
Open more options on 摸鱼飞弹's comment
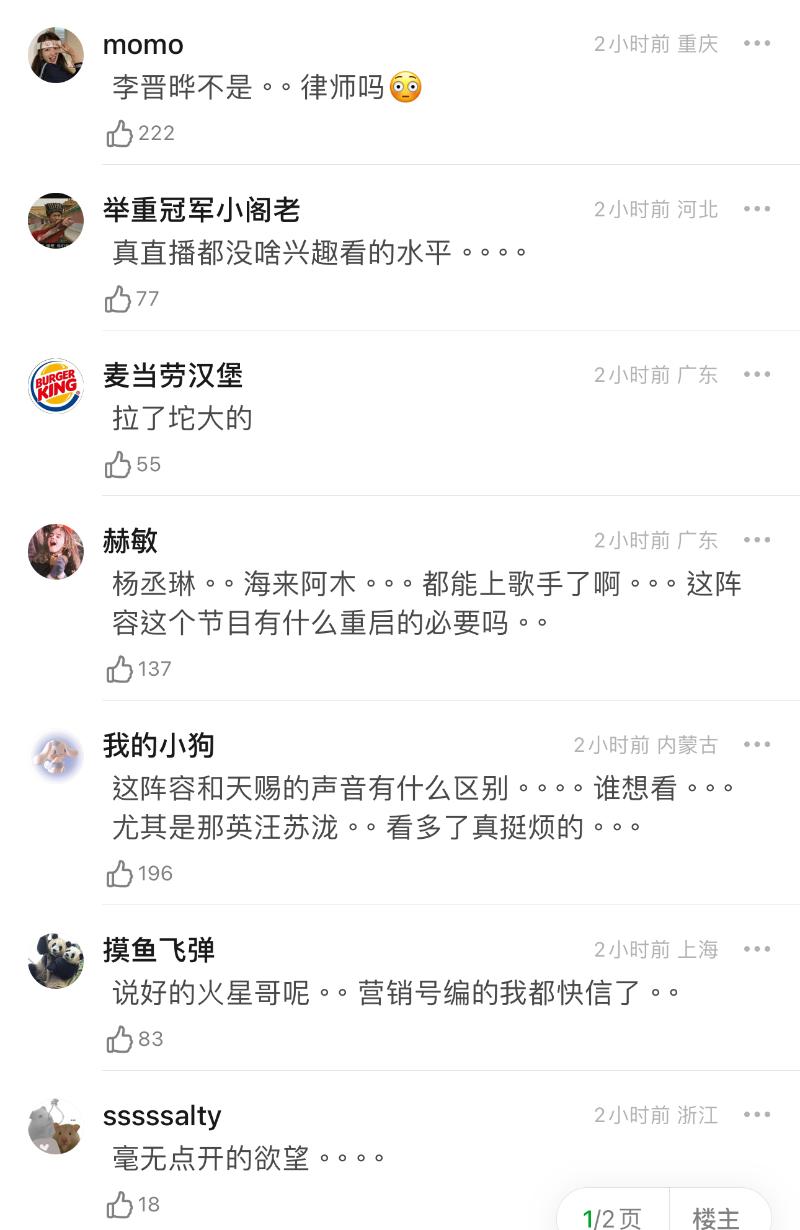(757, 950)
